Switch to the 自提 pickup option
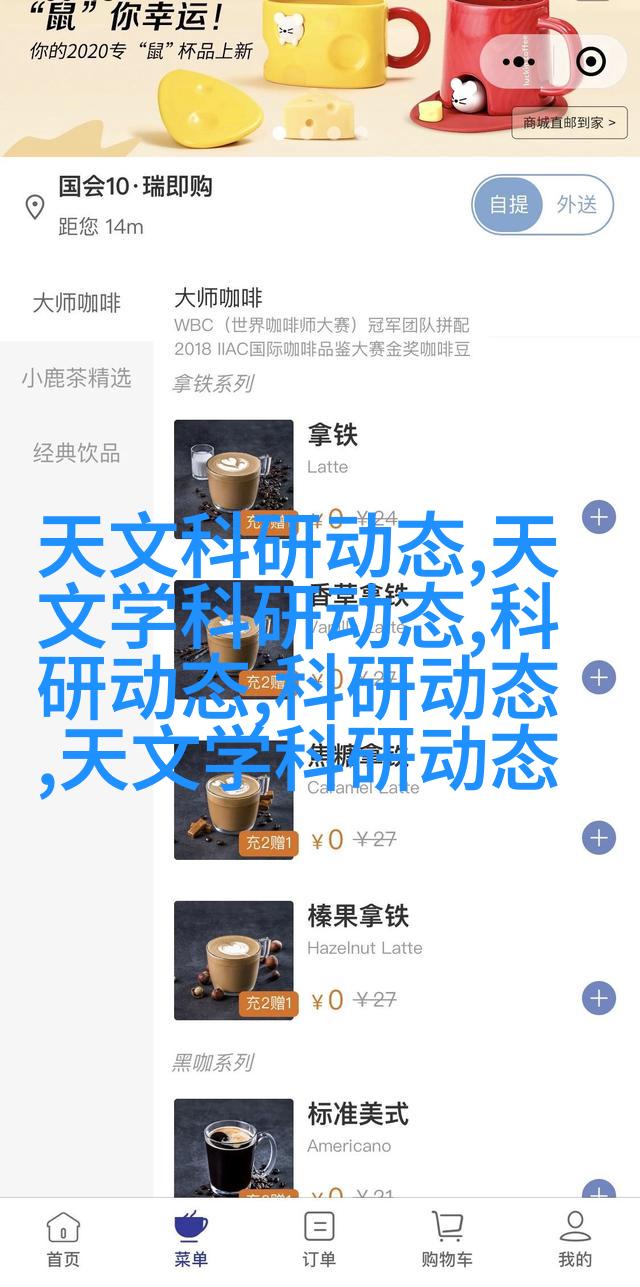640x1287 pixels. pyautogui.click(x=509, y=205)
